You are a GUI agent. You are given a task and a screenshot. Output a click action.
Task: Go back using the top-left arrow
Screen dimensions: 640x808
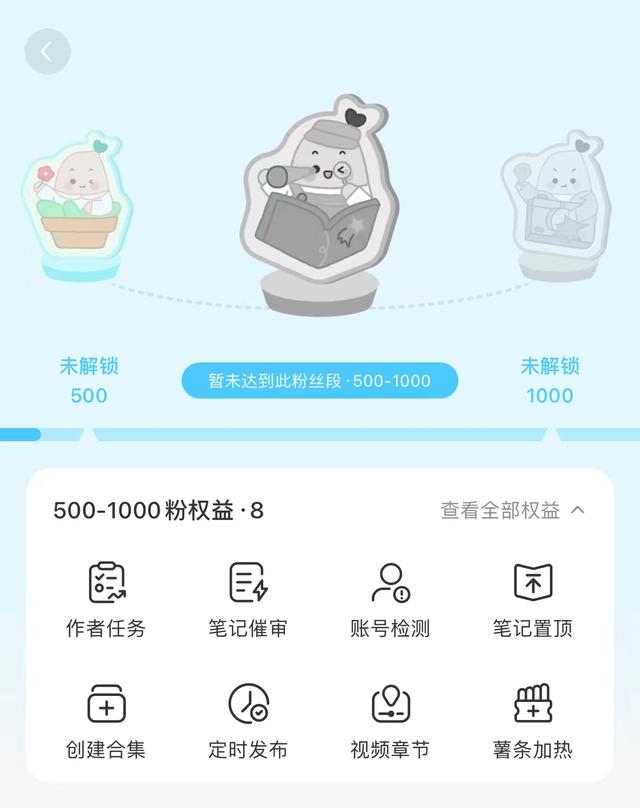(47, 52)
